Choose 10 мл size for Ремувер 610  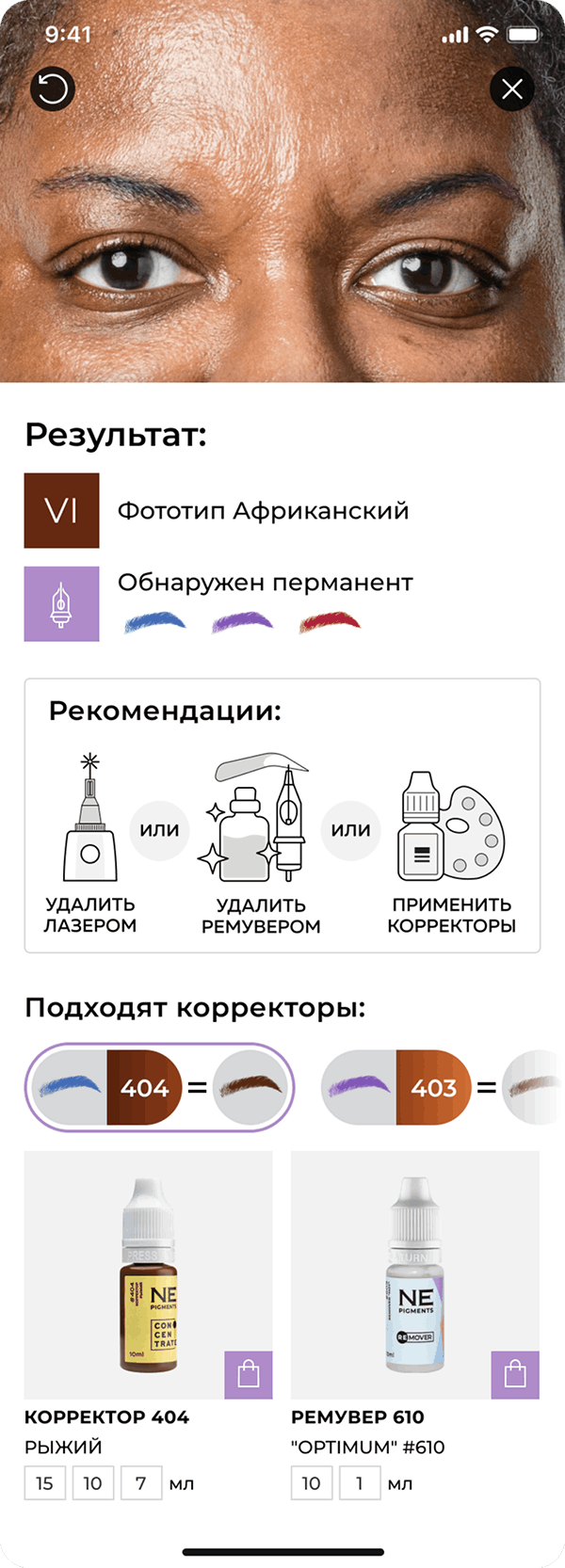coord(312,1483)
